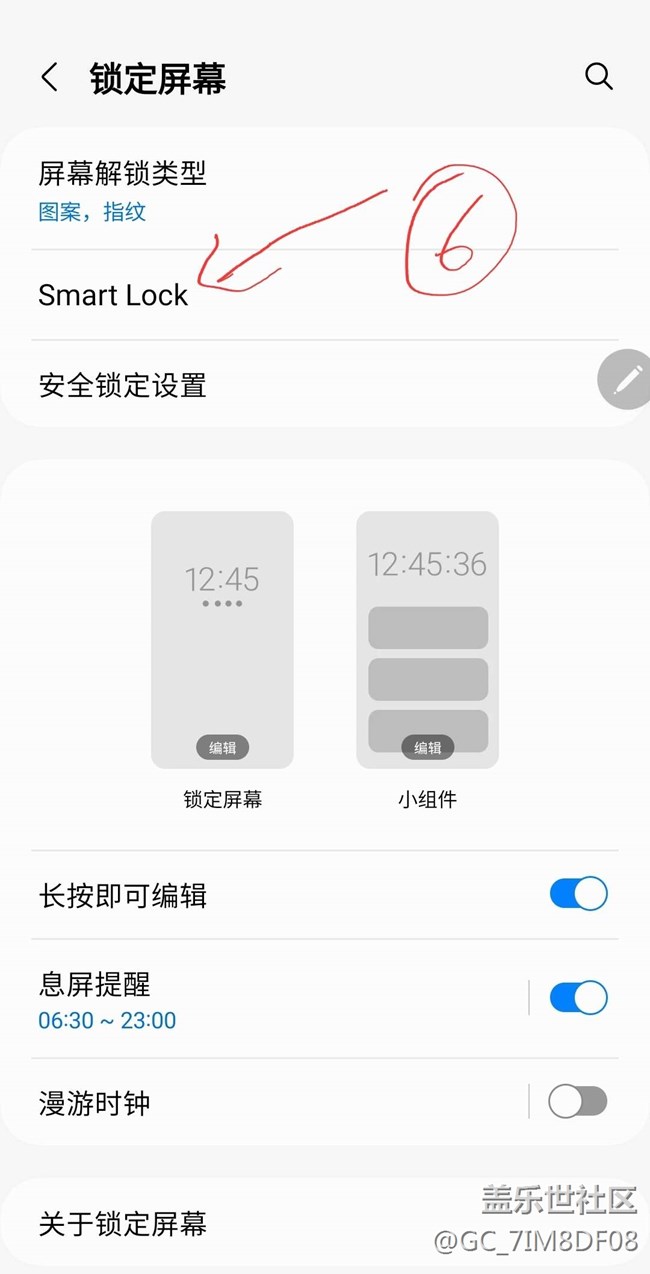Go back from 锁定屏幕 settings
This screenshot has width=650, height=1274.
point(49,77)
